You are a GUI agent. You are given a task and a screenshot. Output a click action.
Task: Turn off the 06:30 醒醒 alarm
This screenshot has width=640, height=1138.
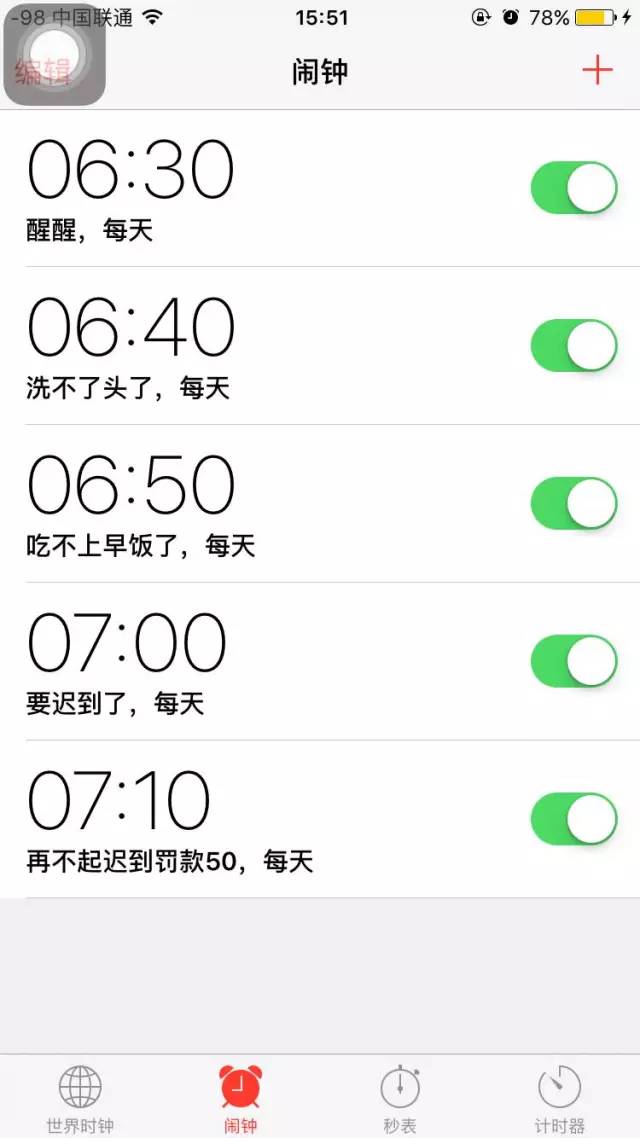point(574,188)
